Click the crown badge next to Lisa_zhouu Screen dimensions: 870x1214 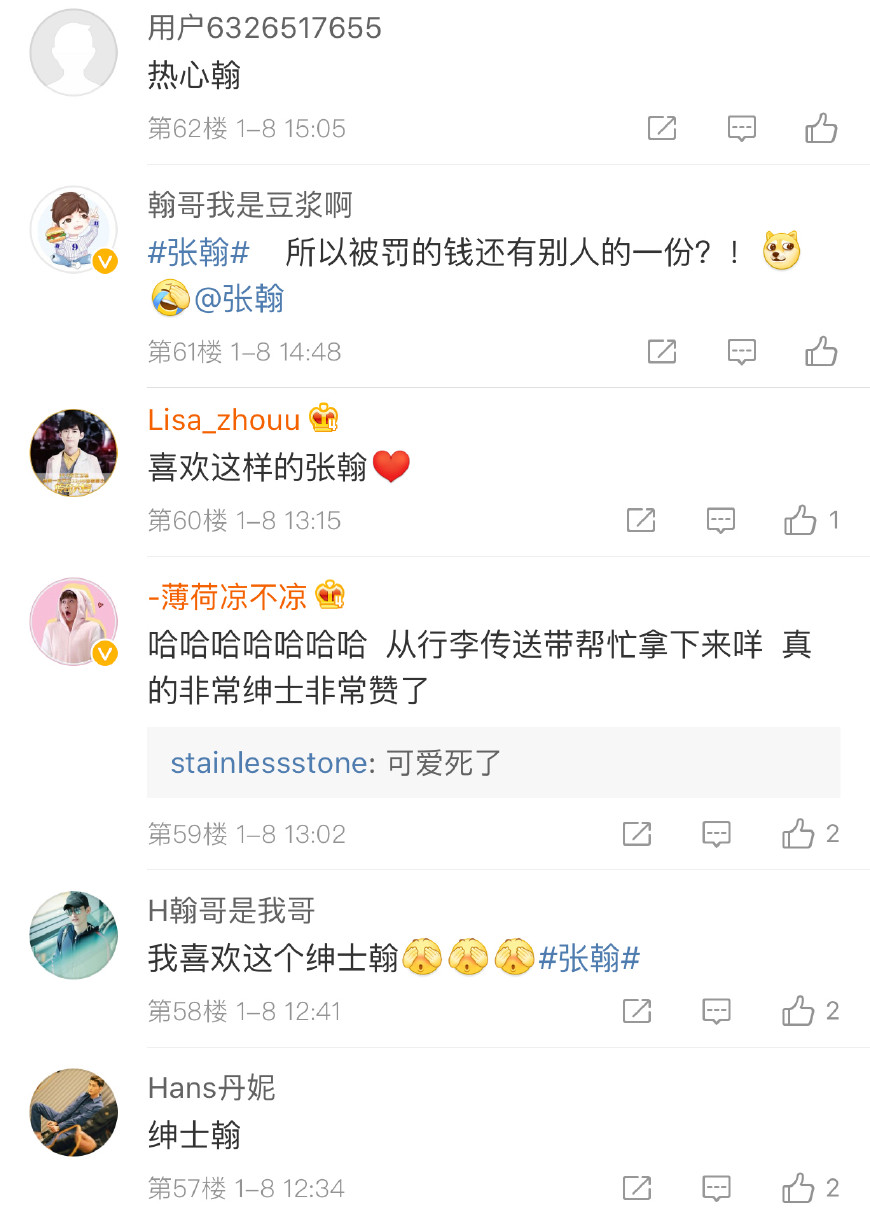pos(322,419)
